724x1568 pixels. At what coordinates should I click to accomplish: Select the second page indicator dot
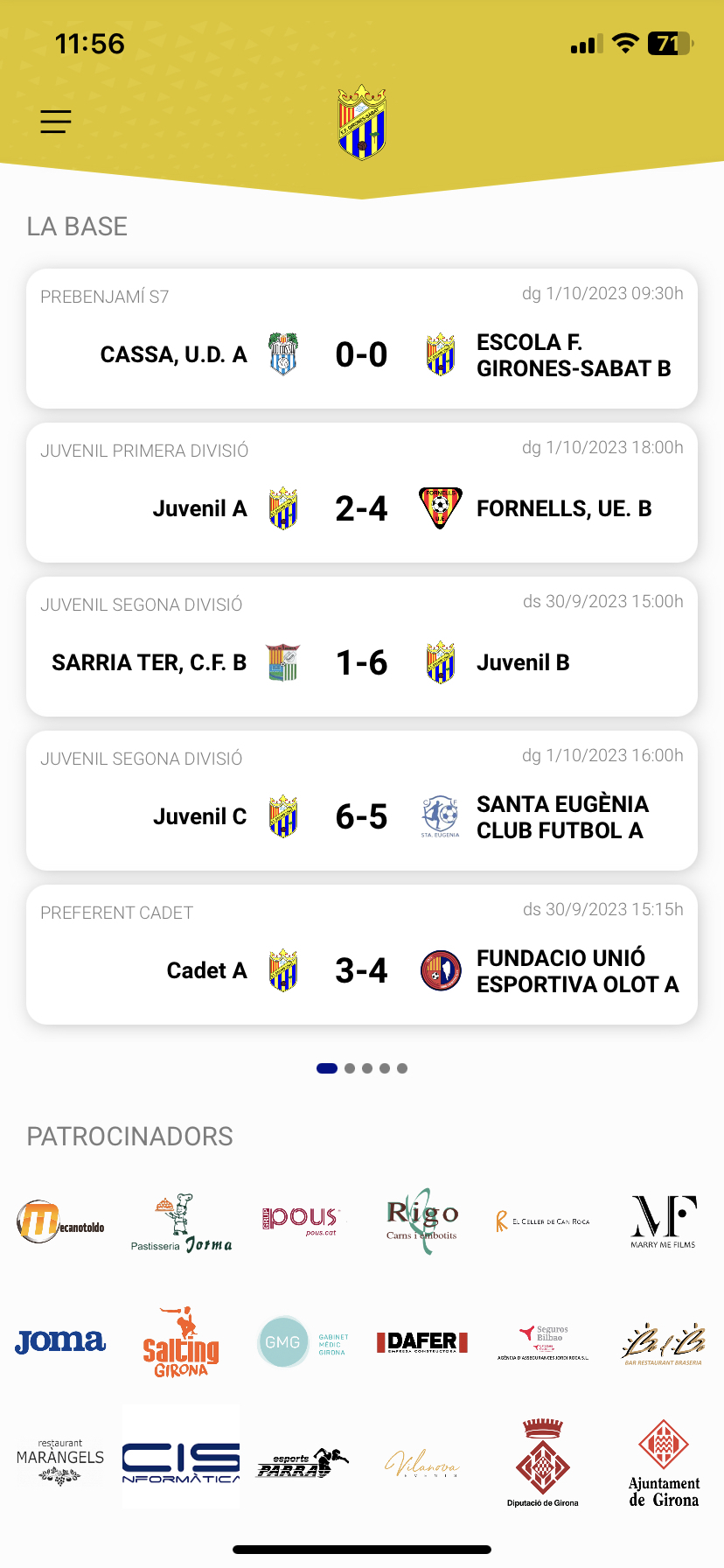point(350,1068)
